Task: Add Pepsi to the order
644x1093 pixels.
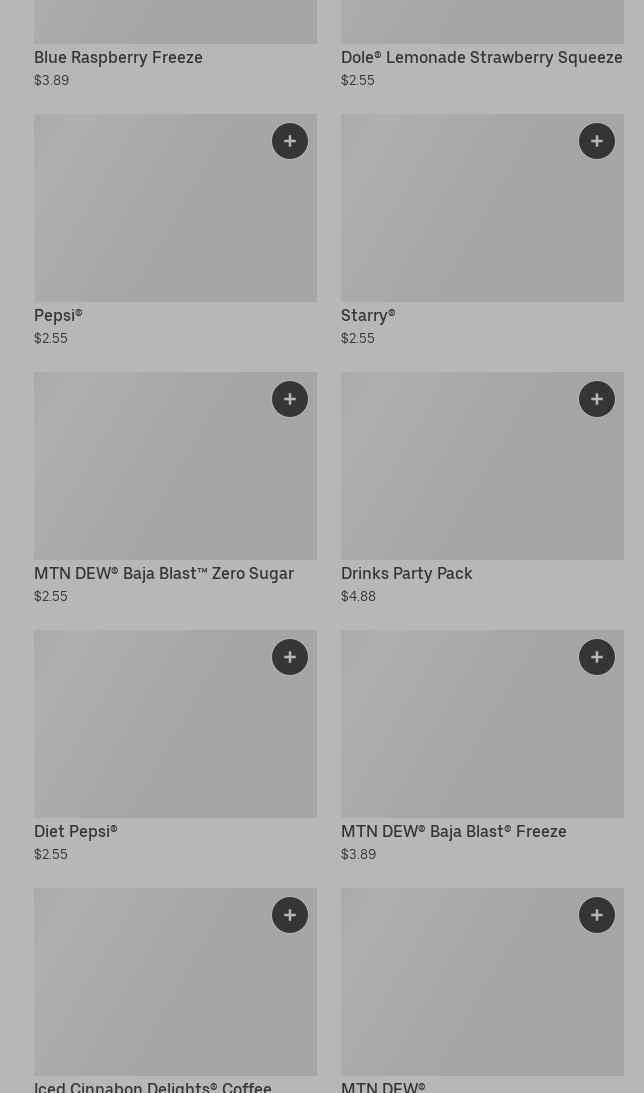Action: 290,141
